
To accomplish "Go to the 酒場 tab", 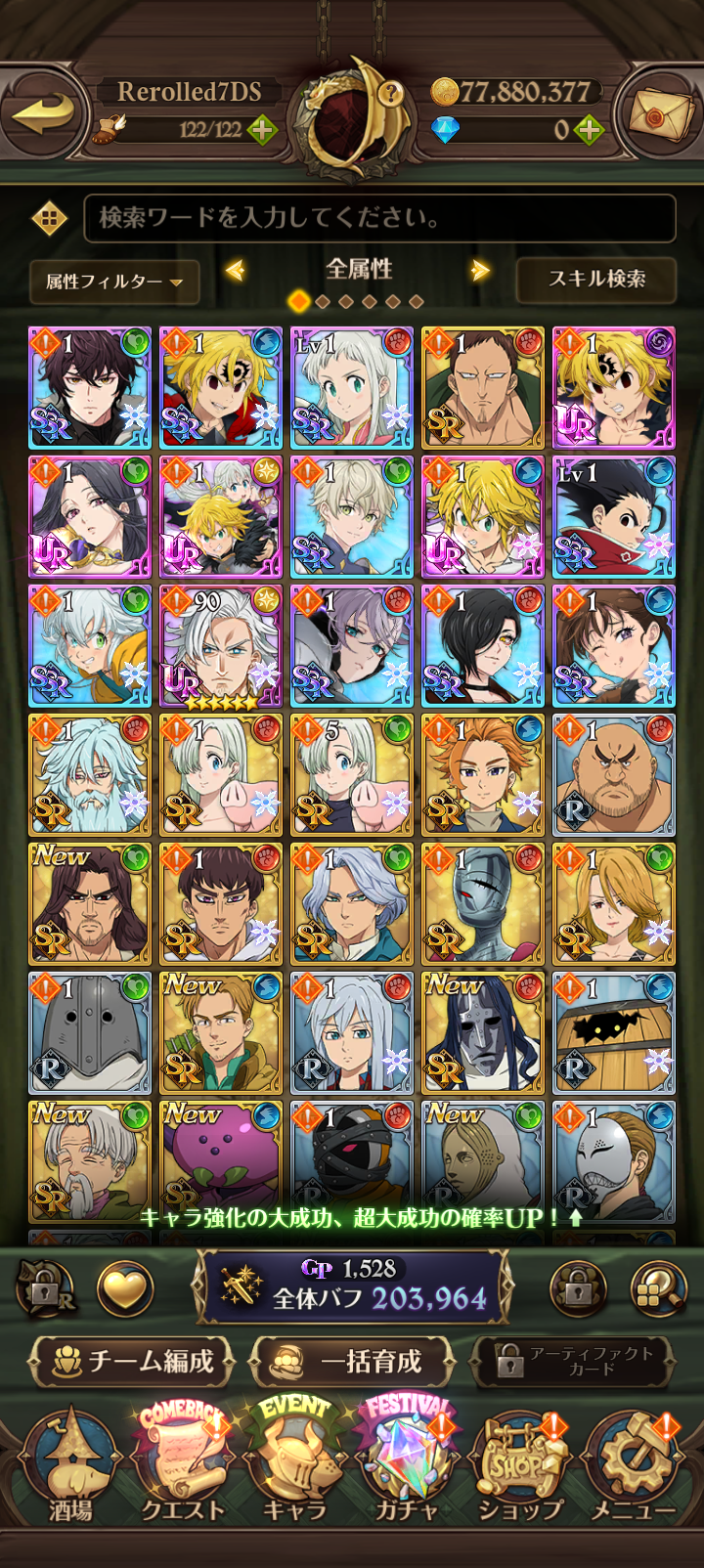I will click(x=70, y=1466).
